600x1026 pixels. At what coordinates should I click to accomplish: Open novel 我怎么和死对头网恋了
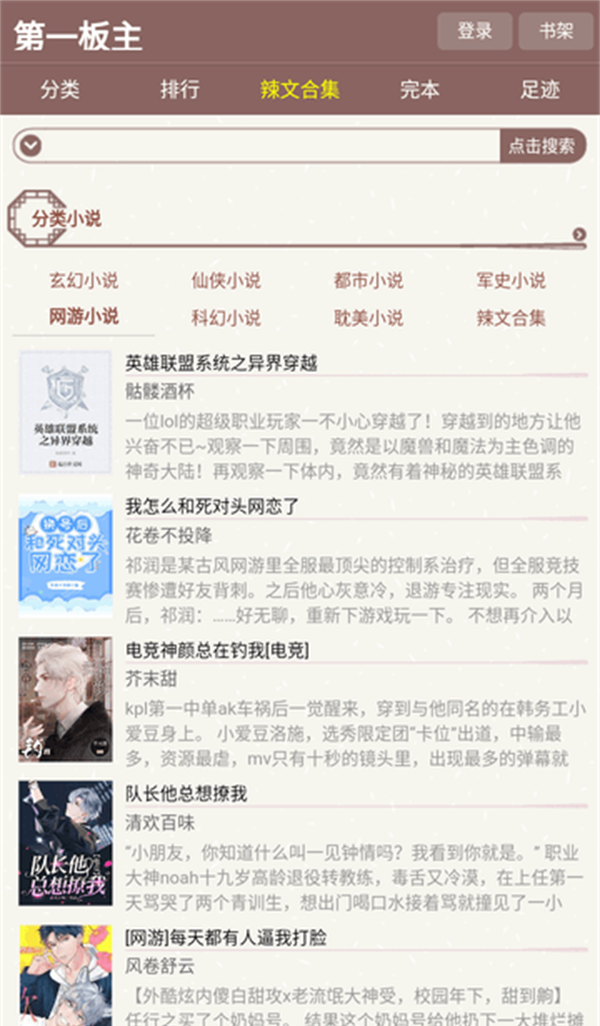(212, 506)
